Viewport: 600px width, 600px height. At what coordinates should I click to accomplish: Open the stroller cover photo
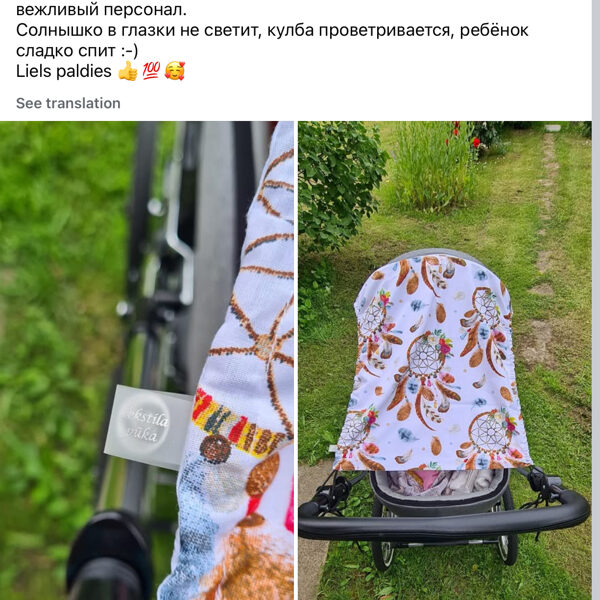click(x=445, y=360)
